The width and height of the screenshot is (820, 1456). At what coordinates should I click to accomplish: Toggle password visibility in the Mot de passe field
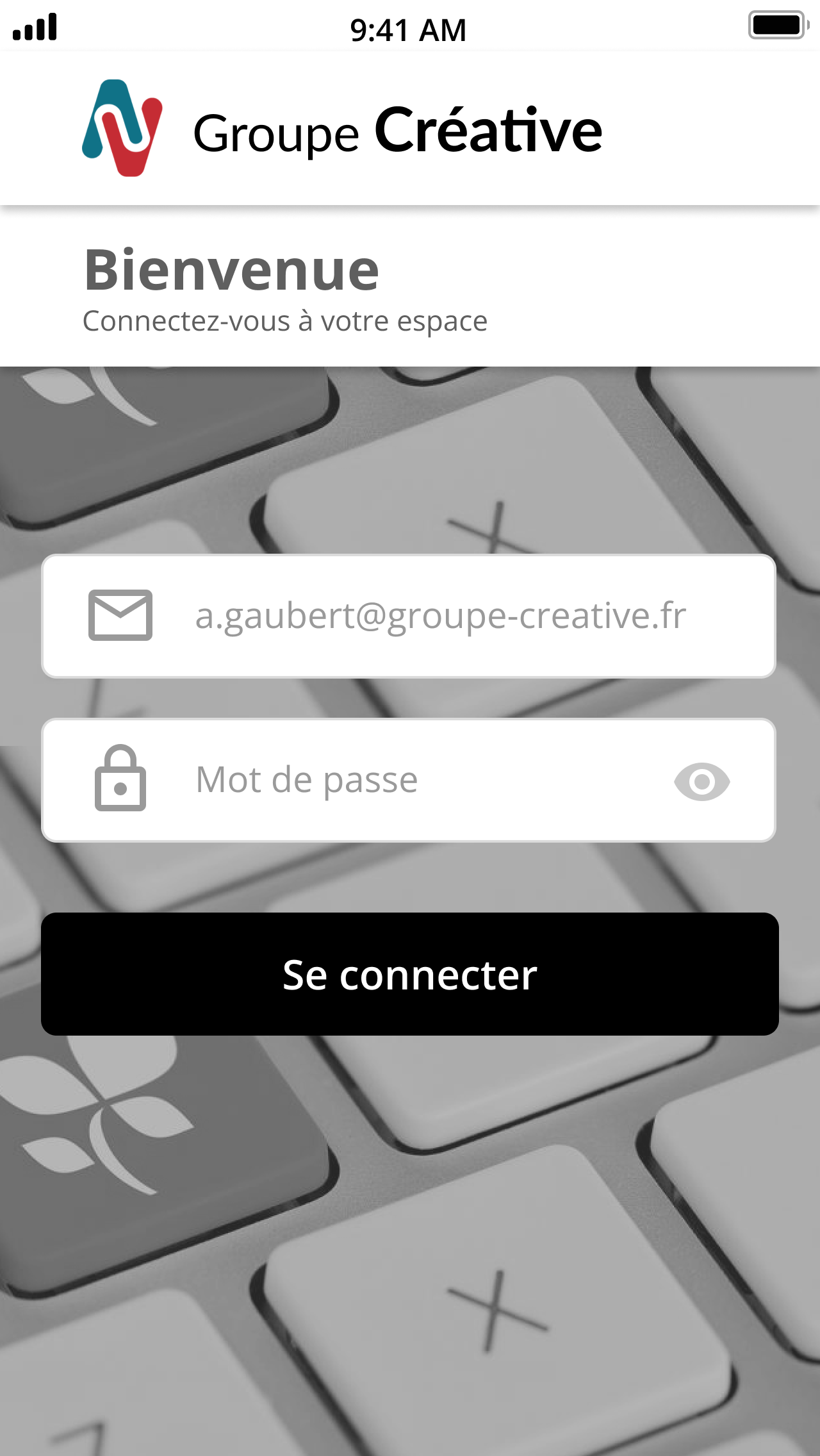tap(703, 782)
